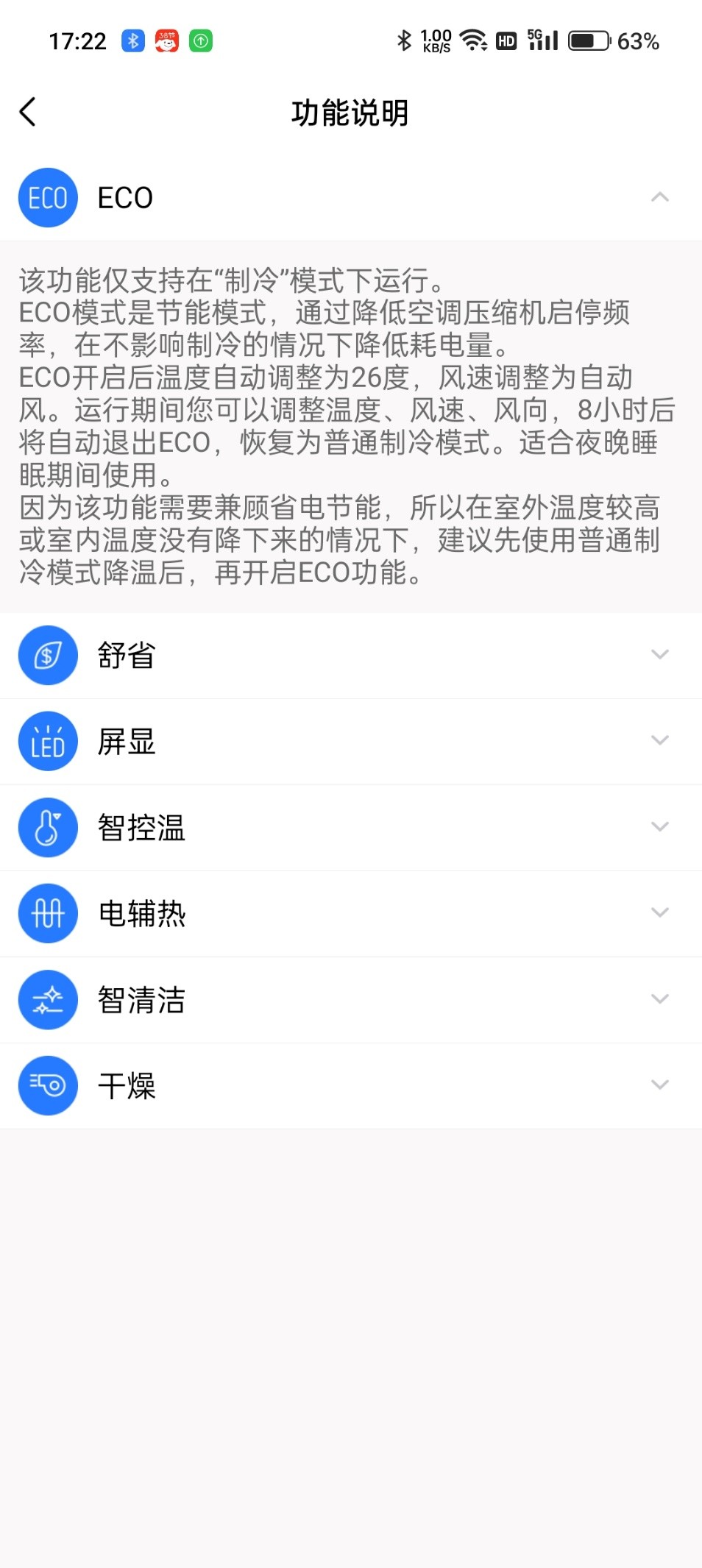Collapse the ECO description section
The width and height of the screenshot is (702, 1568).
pyautogui.click(x=660, y=197)
